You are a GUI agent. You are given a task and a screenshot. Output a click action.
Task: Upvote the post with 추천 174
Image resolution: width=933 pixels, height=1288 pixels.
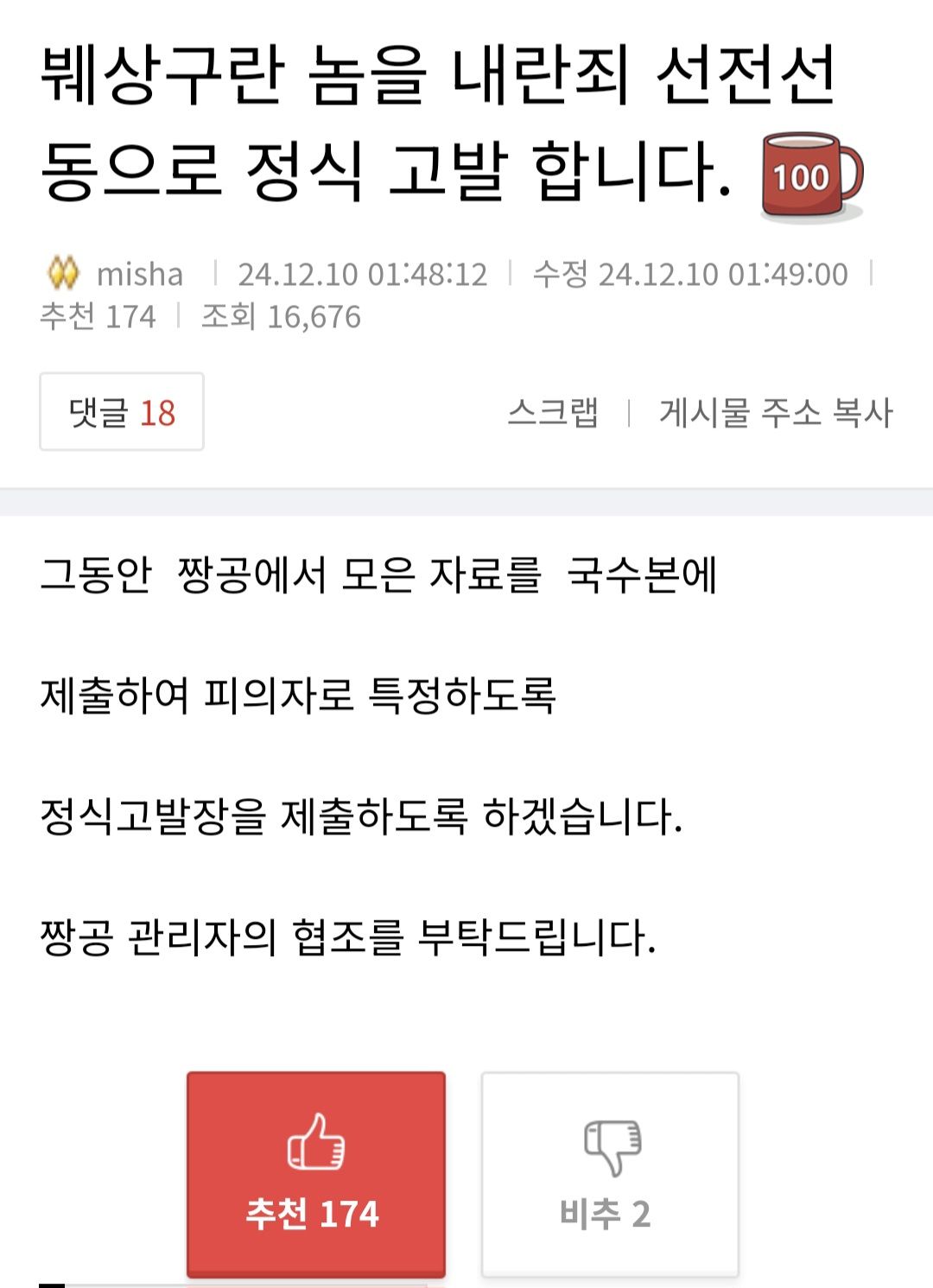[315, 1174]
